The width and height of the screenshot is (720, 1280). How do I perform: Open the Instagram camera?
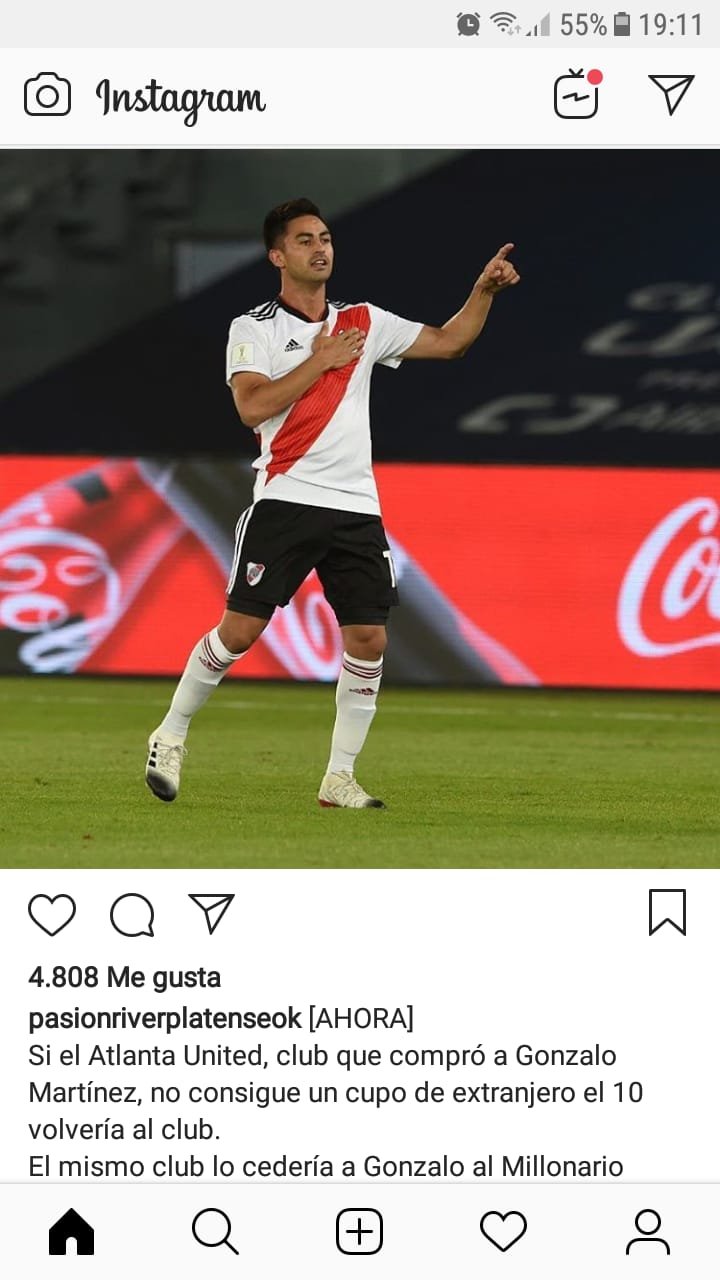click(x=47, y=95)
